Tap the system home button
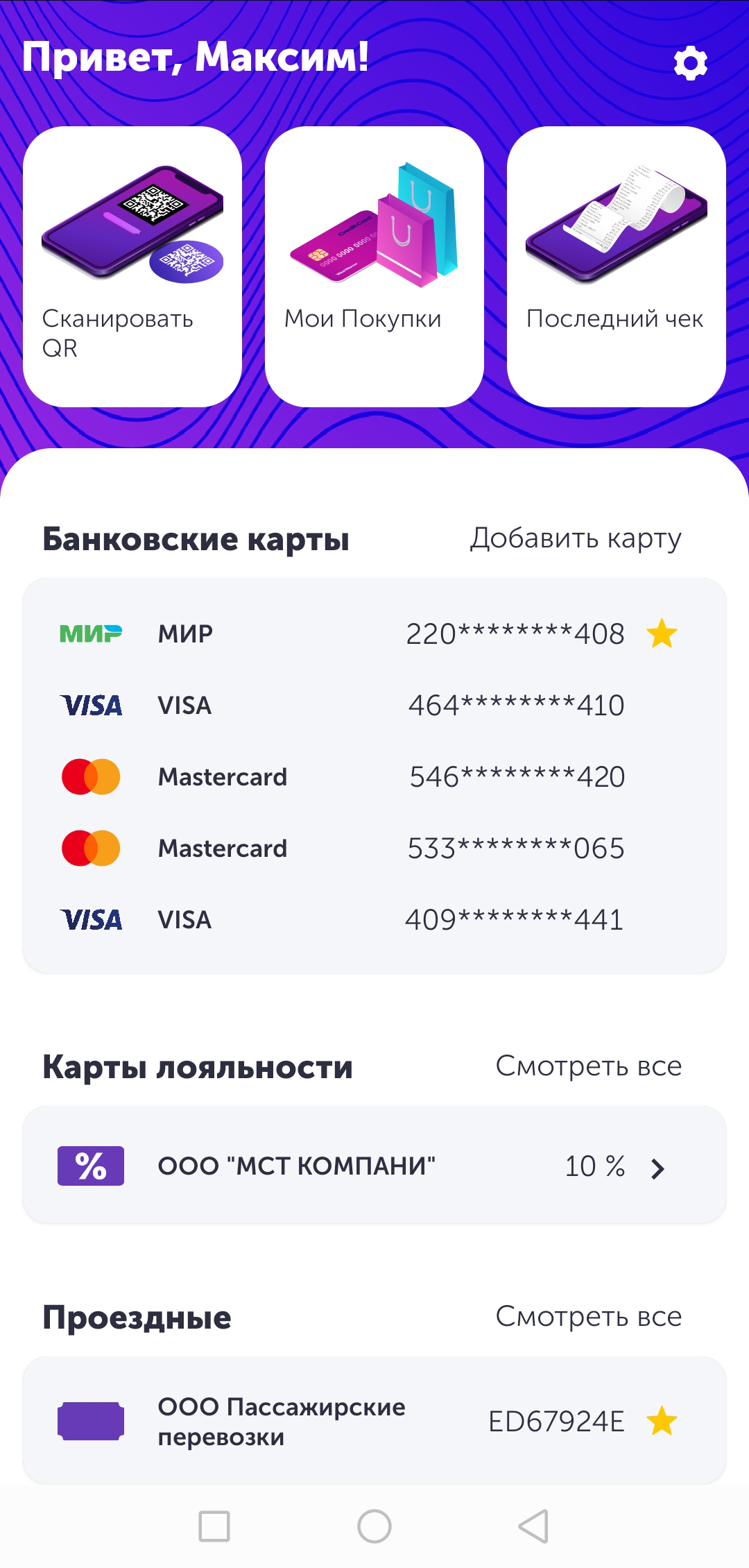This screenshot has width=749, height=1568. pyautogui.click(x=374, y=1526)
